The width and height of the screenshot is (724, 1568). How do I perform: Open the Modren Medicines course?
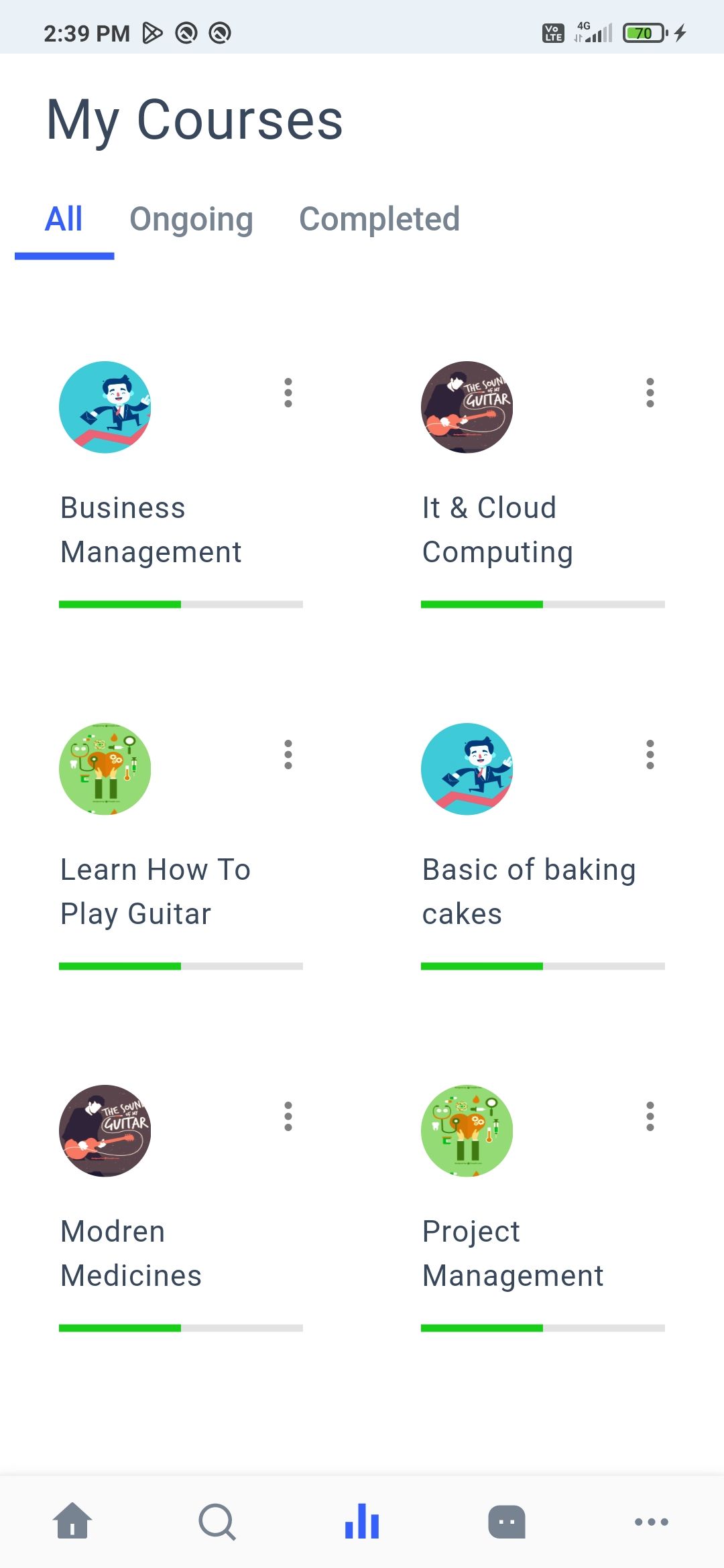tap(131, 1253)
